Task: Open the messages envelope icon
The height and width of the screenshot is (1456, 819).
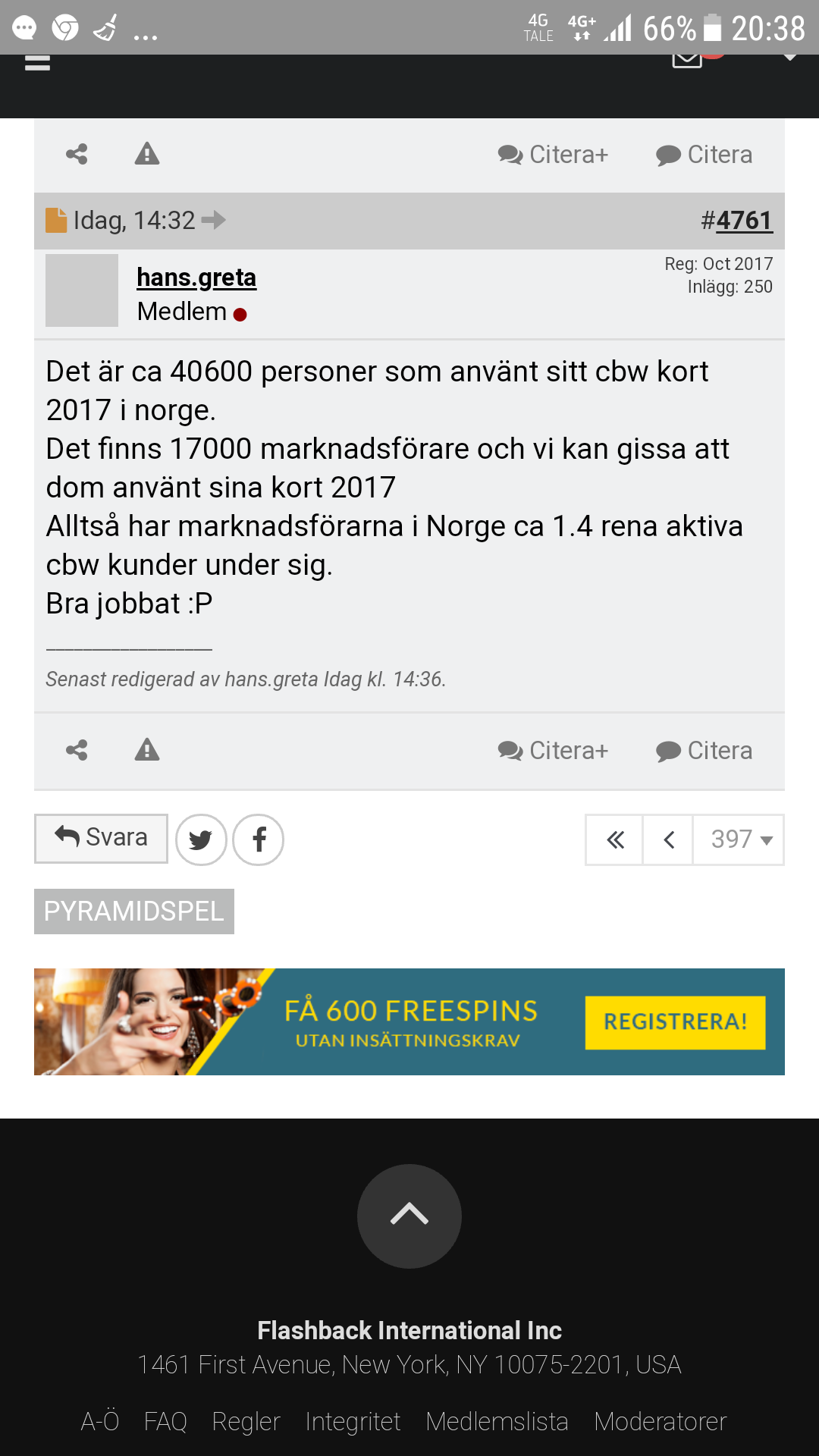Action: (687, 60)
